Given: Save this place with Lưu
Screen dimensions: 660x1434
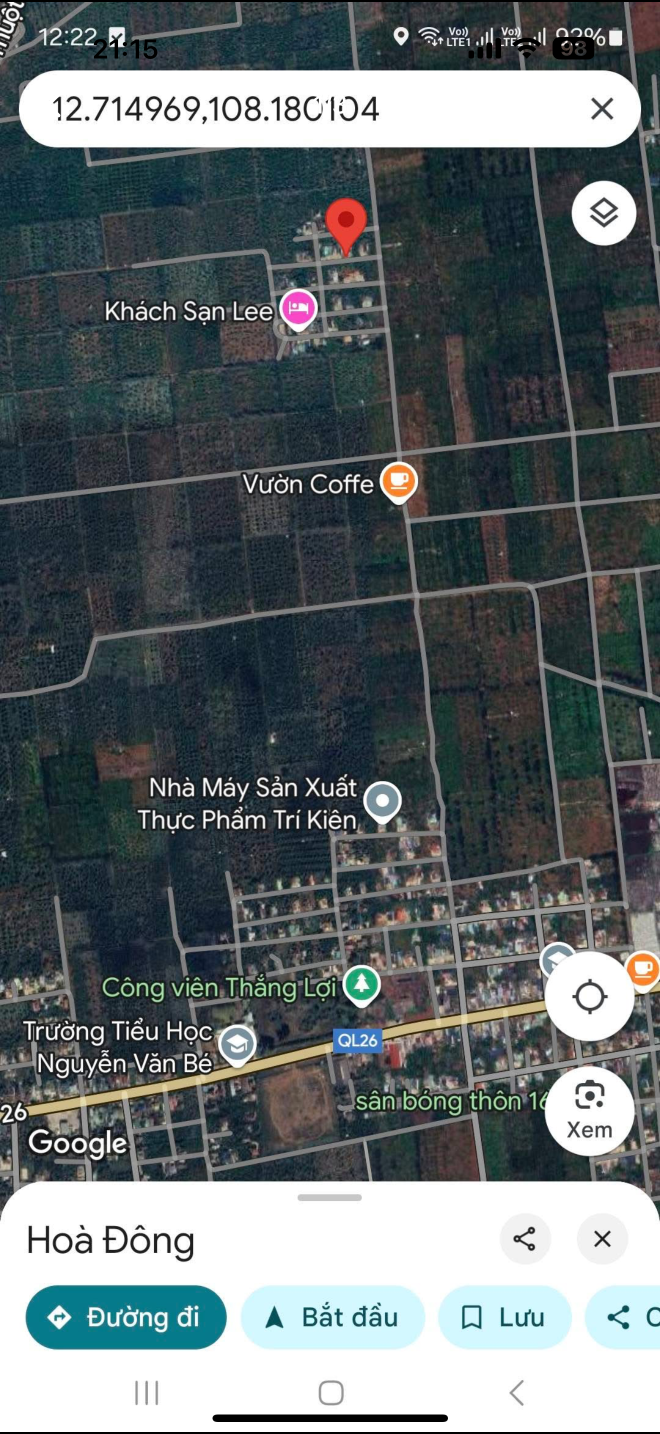Looking at the screenshot, I should click(505, 1317).
